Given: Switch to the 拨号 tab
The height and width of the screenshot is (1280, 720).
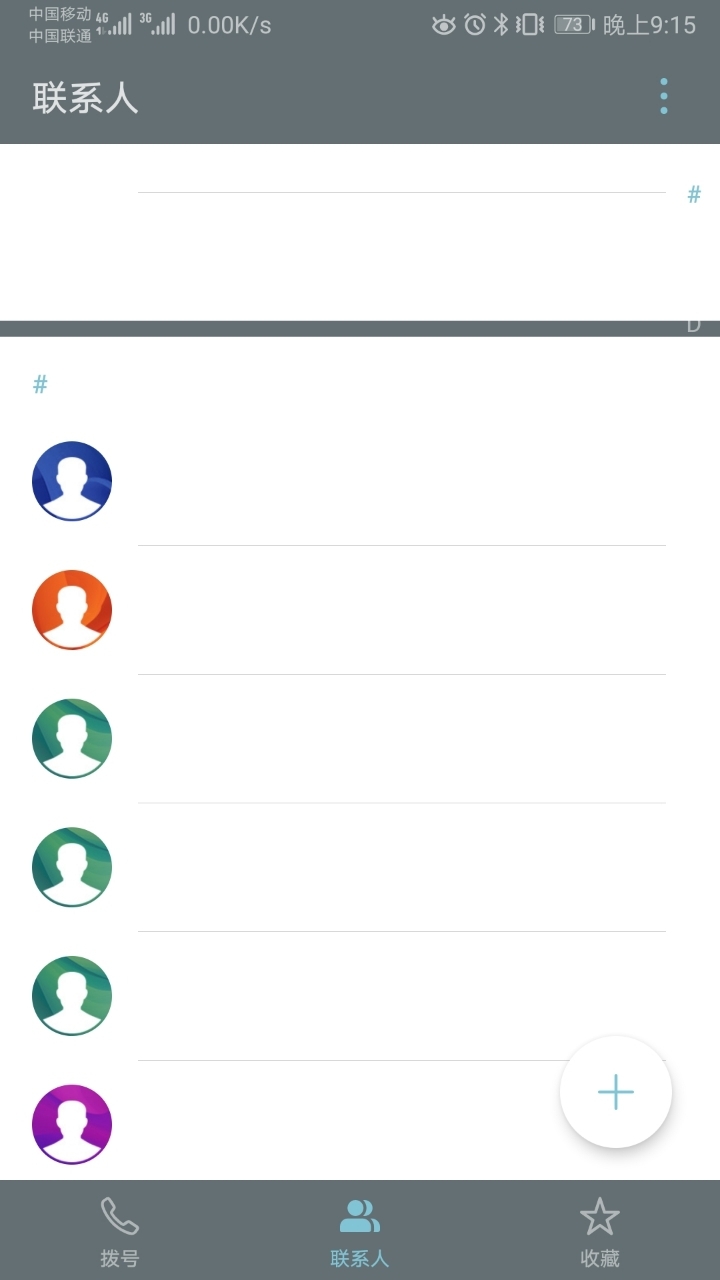Looking at the screenshot, I should (x=120, y=1231).
